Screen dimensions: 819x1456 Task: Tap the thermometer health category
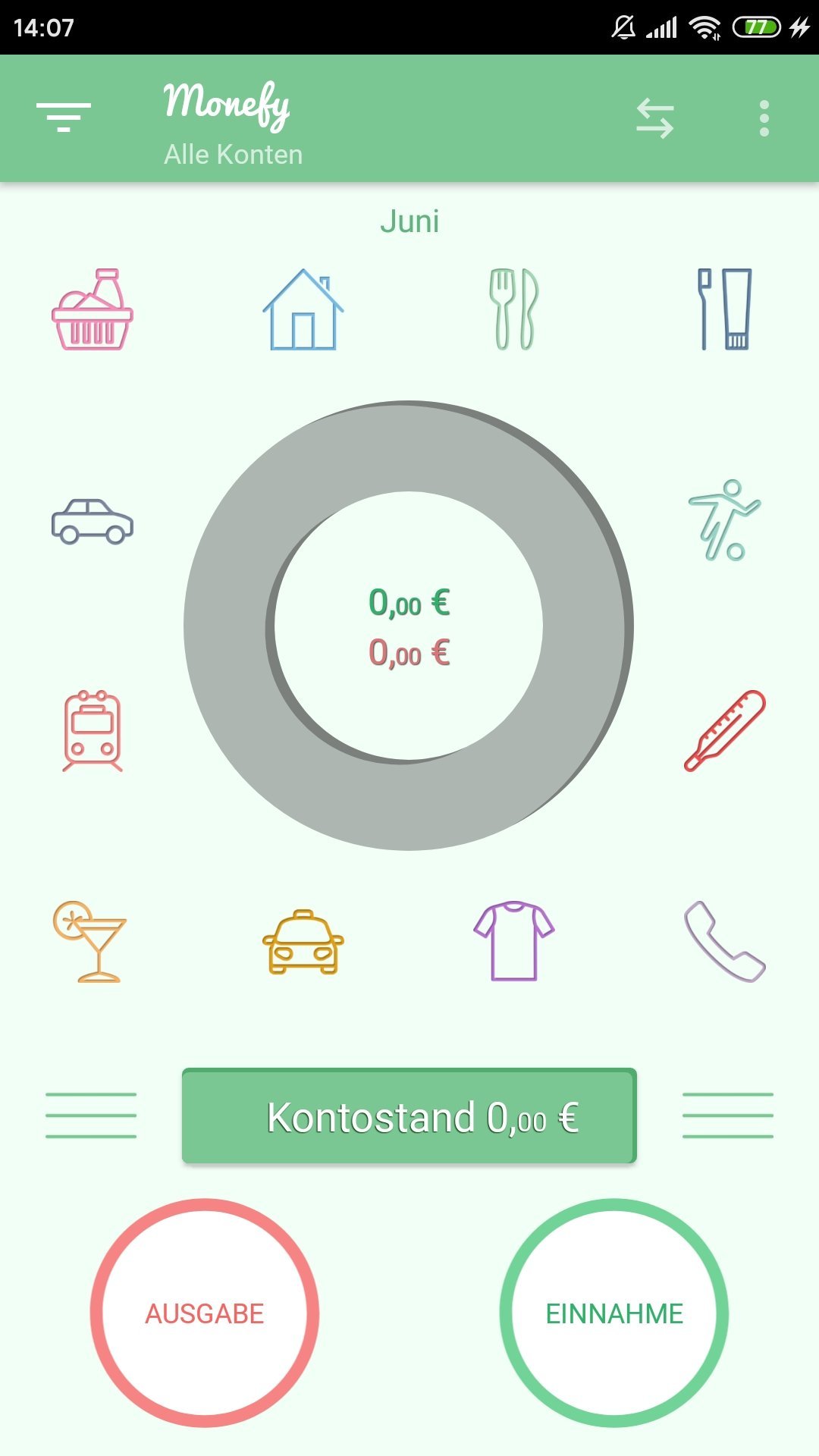tap(725, 731)
